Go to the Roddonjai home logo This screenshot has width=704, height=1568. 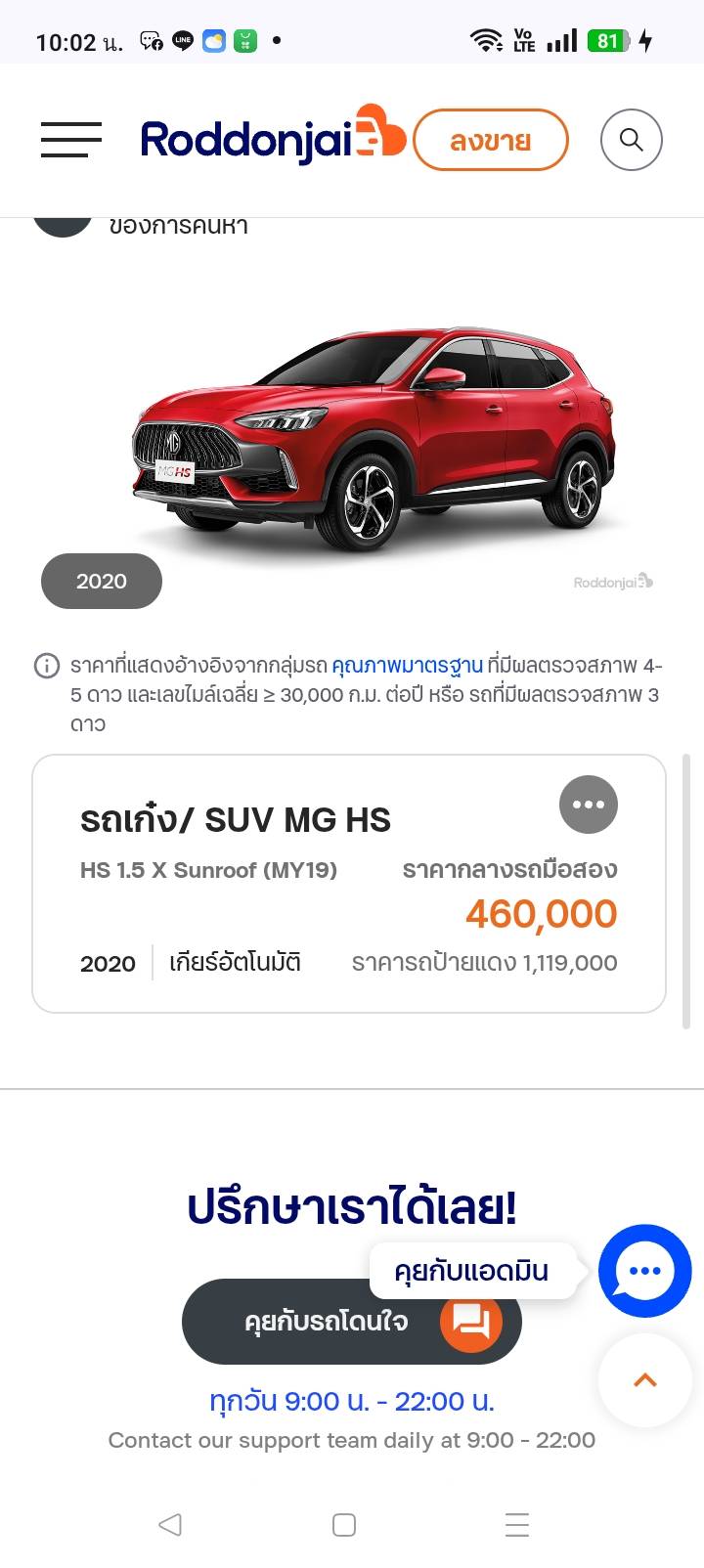272,140
